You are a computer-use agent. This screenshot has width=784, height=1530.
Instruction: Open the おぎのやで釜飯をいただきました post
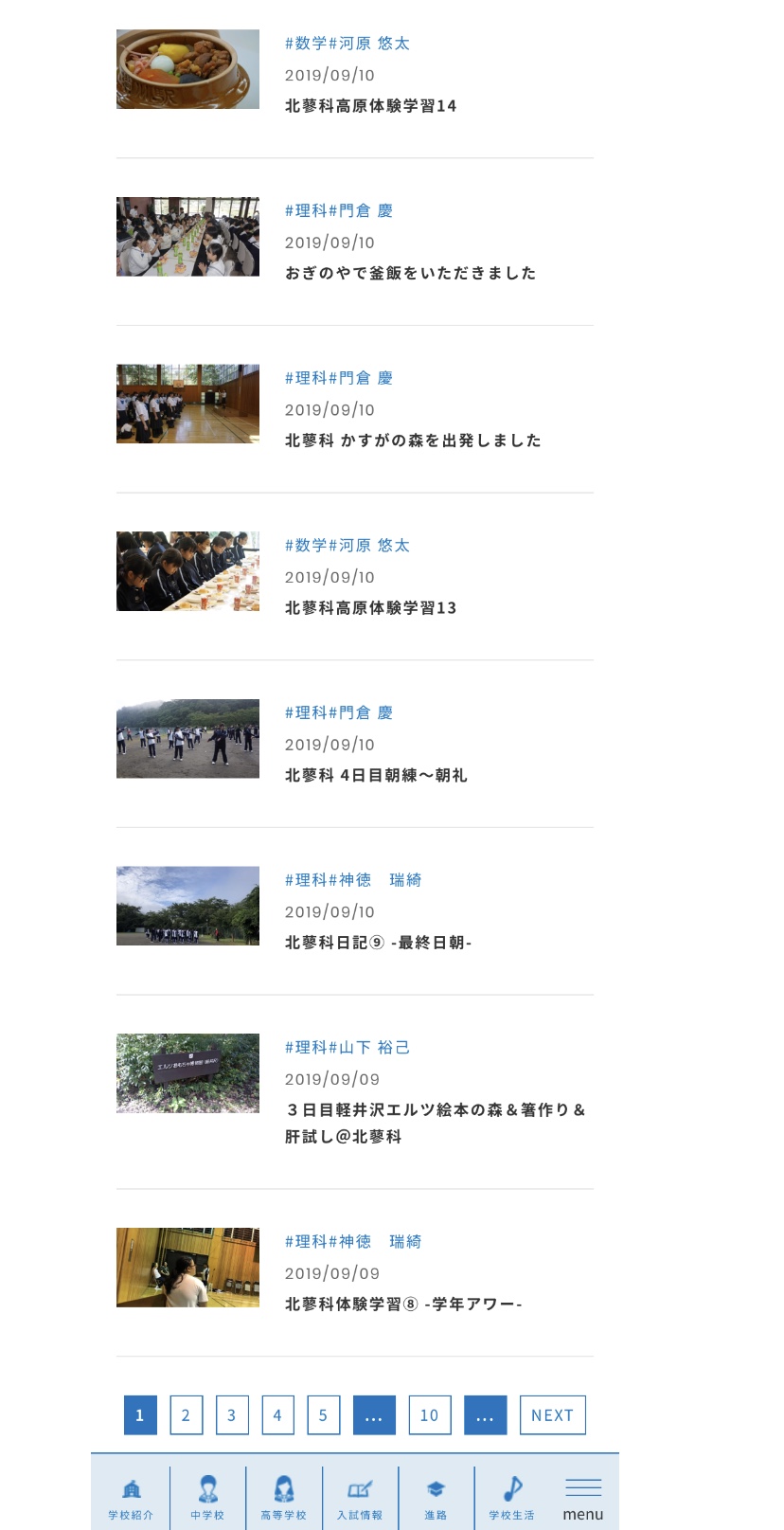(410, 273)
